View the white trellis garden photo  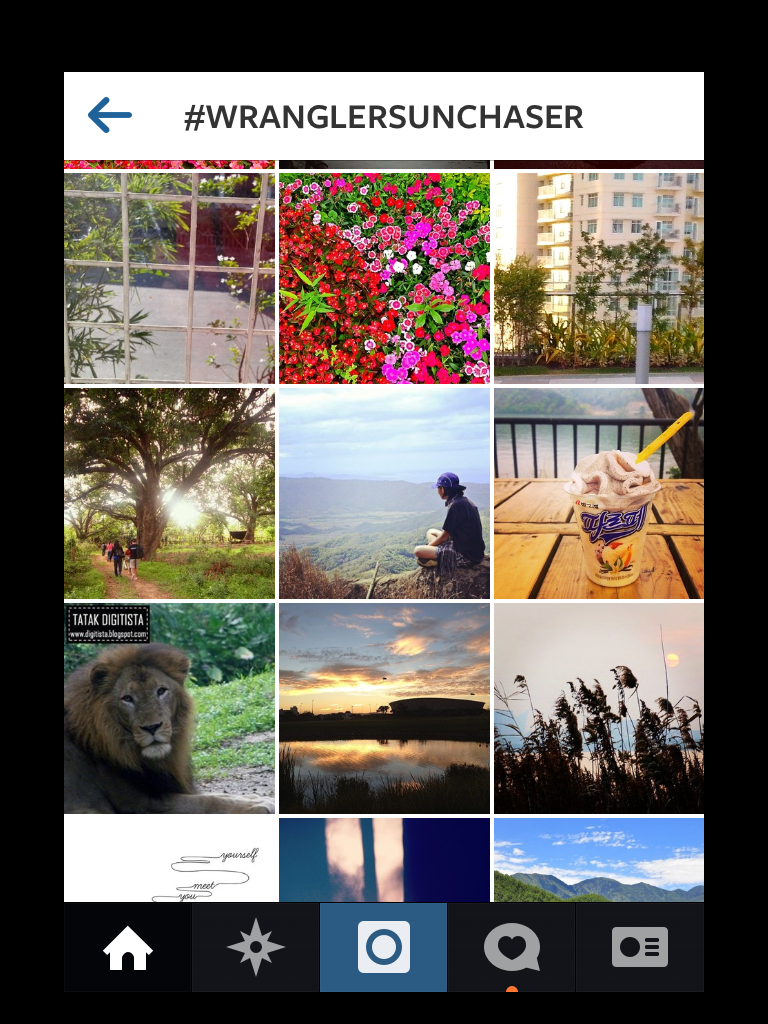169,278
